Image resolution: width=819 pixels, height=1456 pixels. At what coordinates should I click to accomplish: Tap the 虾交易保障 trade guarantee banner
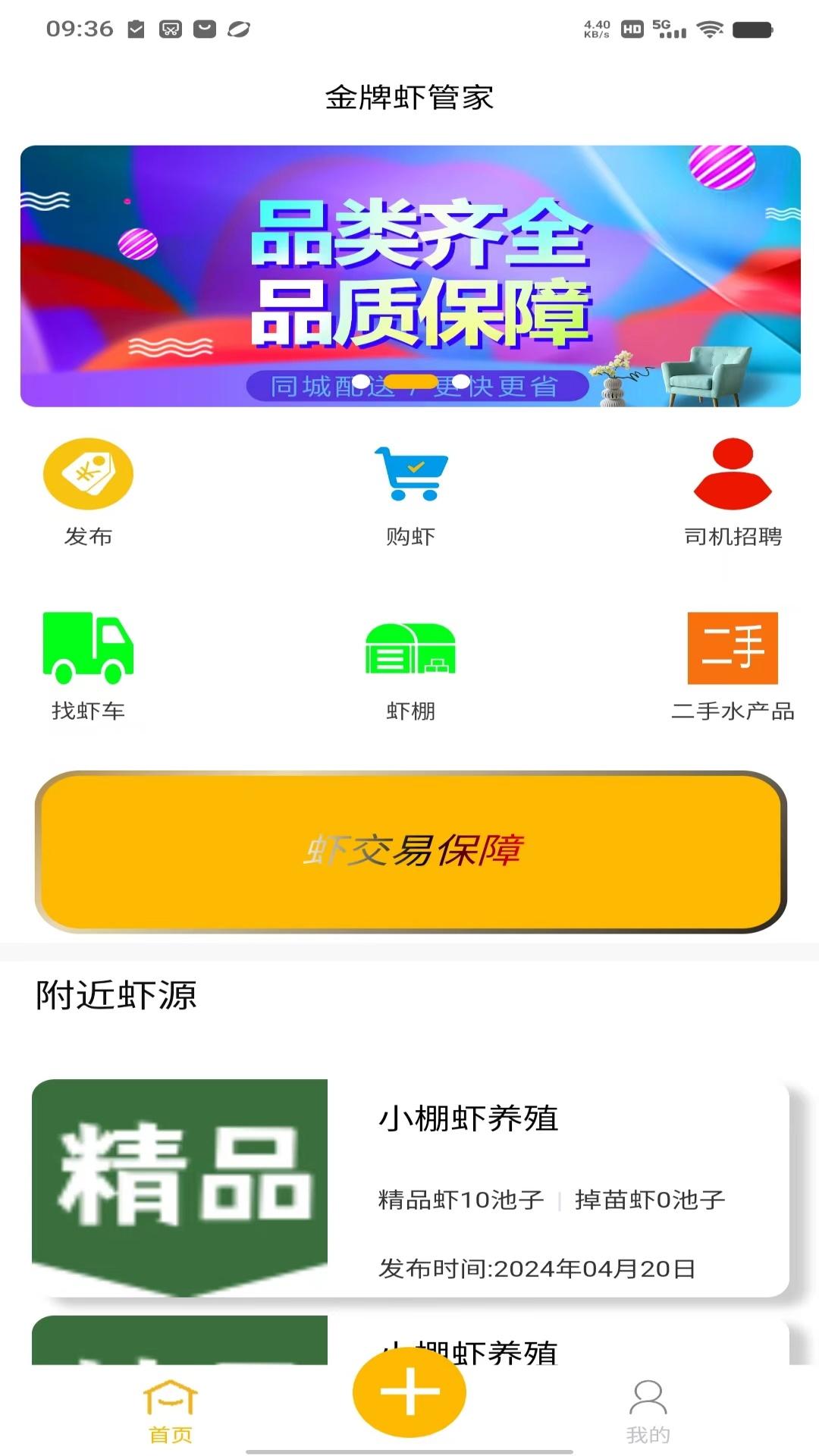click(409, 849)
